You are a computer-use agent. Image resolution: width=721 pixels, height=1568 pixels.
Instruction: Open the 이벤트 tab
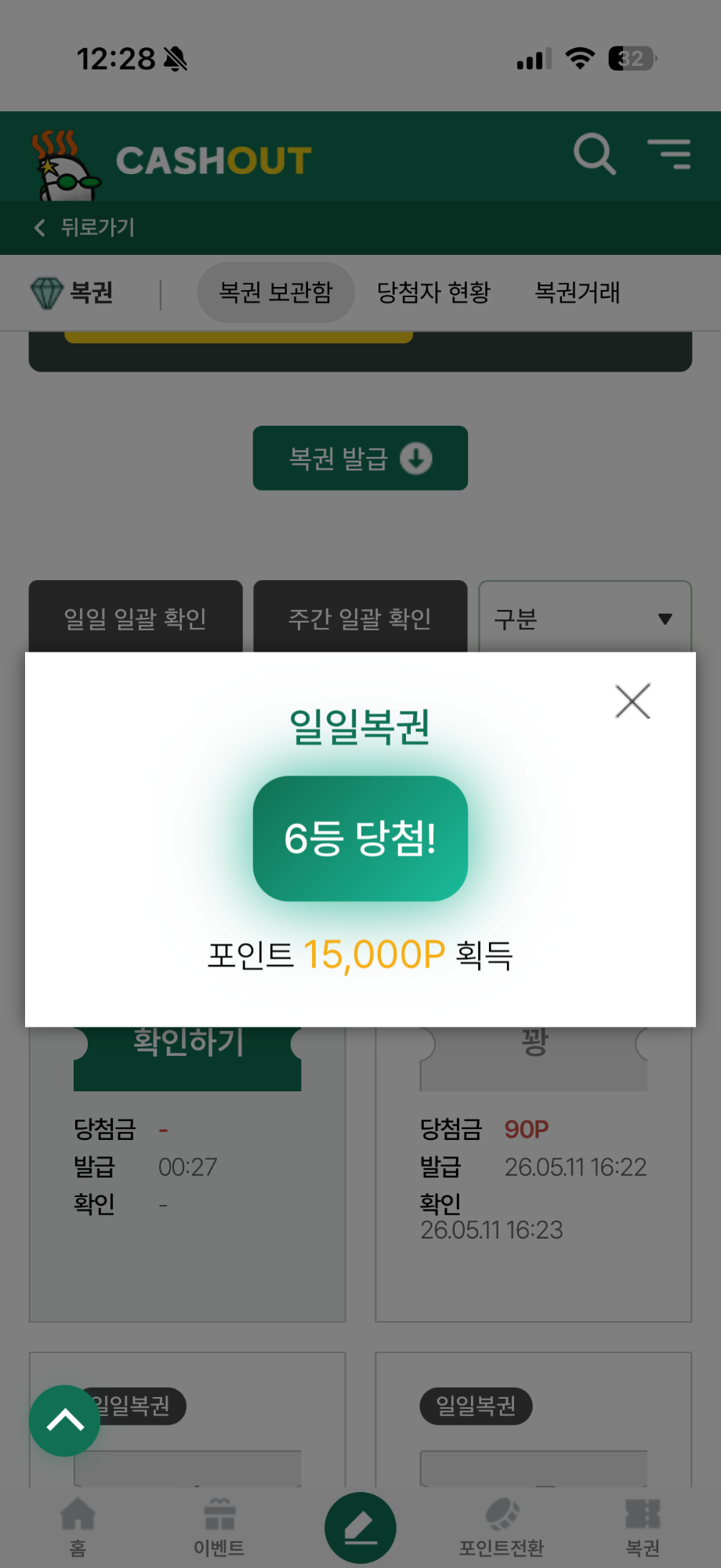tap(219, 1526)
